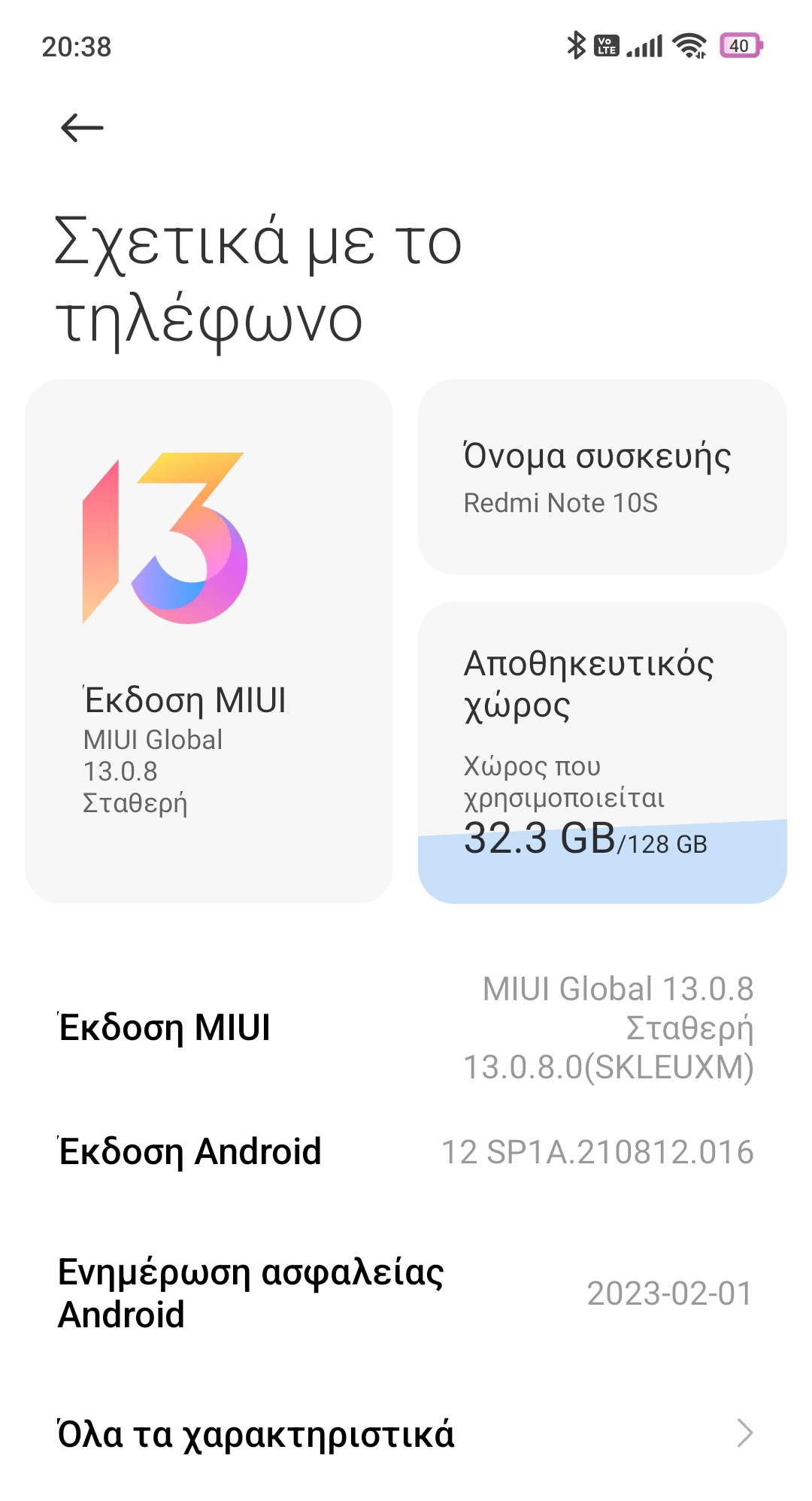The height and width of the screenshot is (1501, 812).
Task: Open the Αποθηκευτικός χώρος storage card
Action: coord(601,752)
